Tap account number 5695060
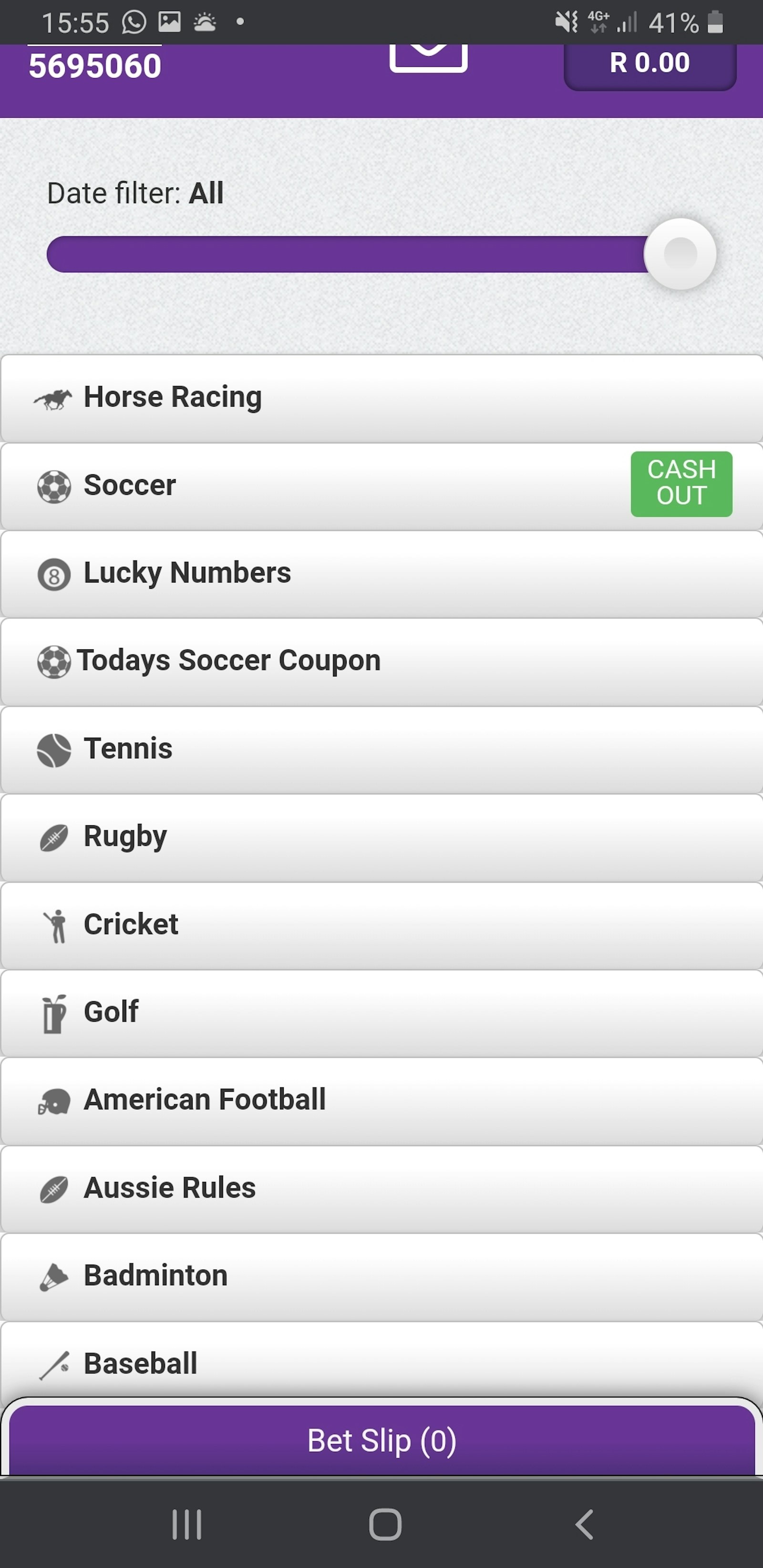The image size is (763, 1568). point(95,66)
